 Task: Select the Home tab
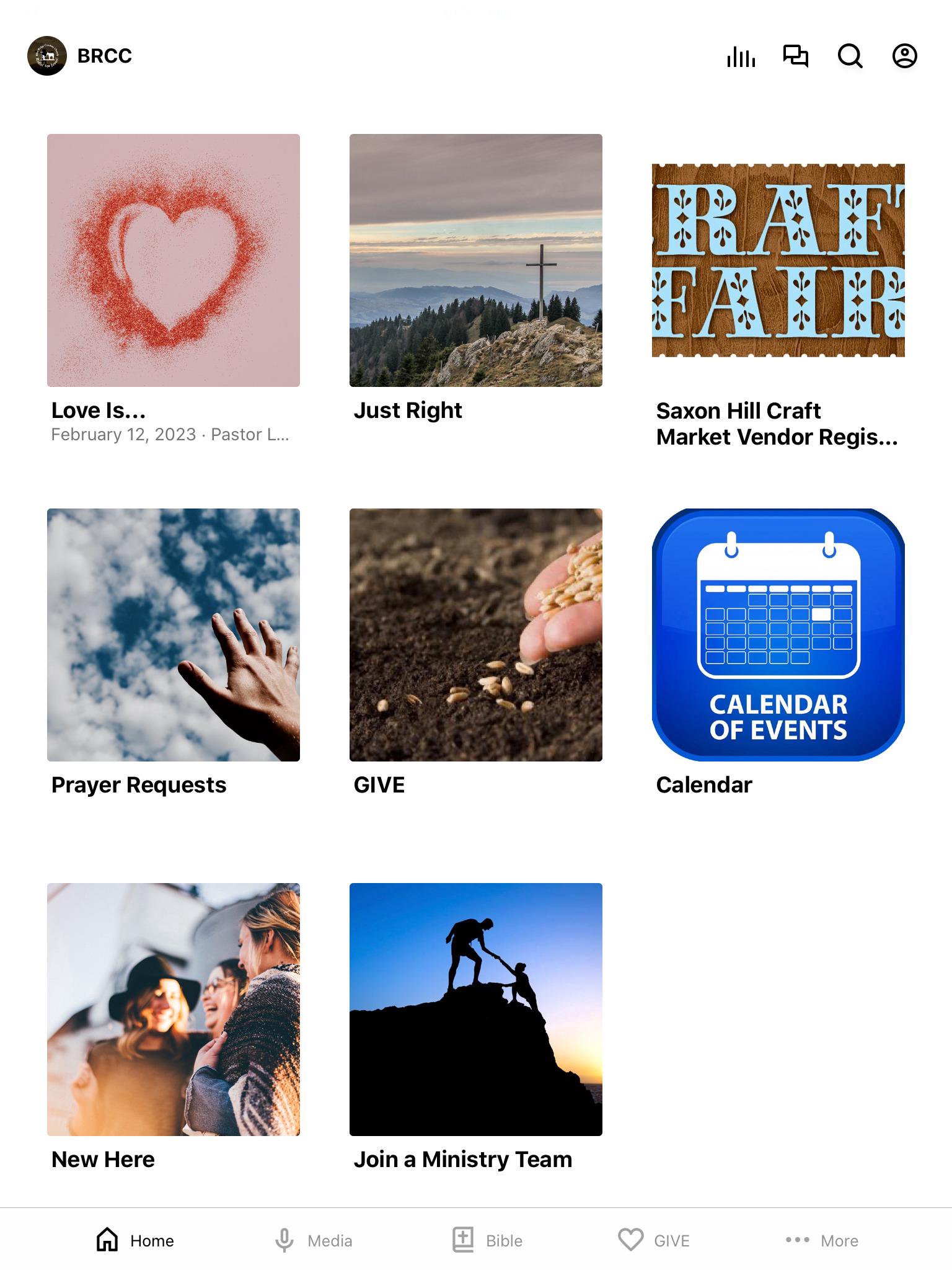coord(135,1240)
